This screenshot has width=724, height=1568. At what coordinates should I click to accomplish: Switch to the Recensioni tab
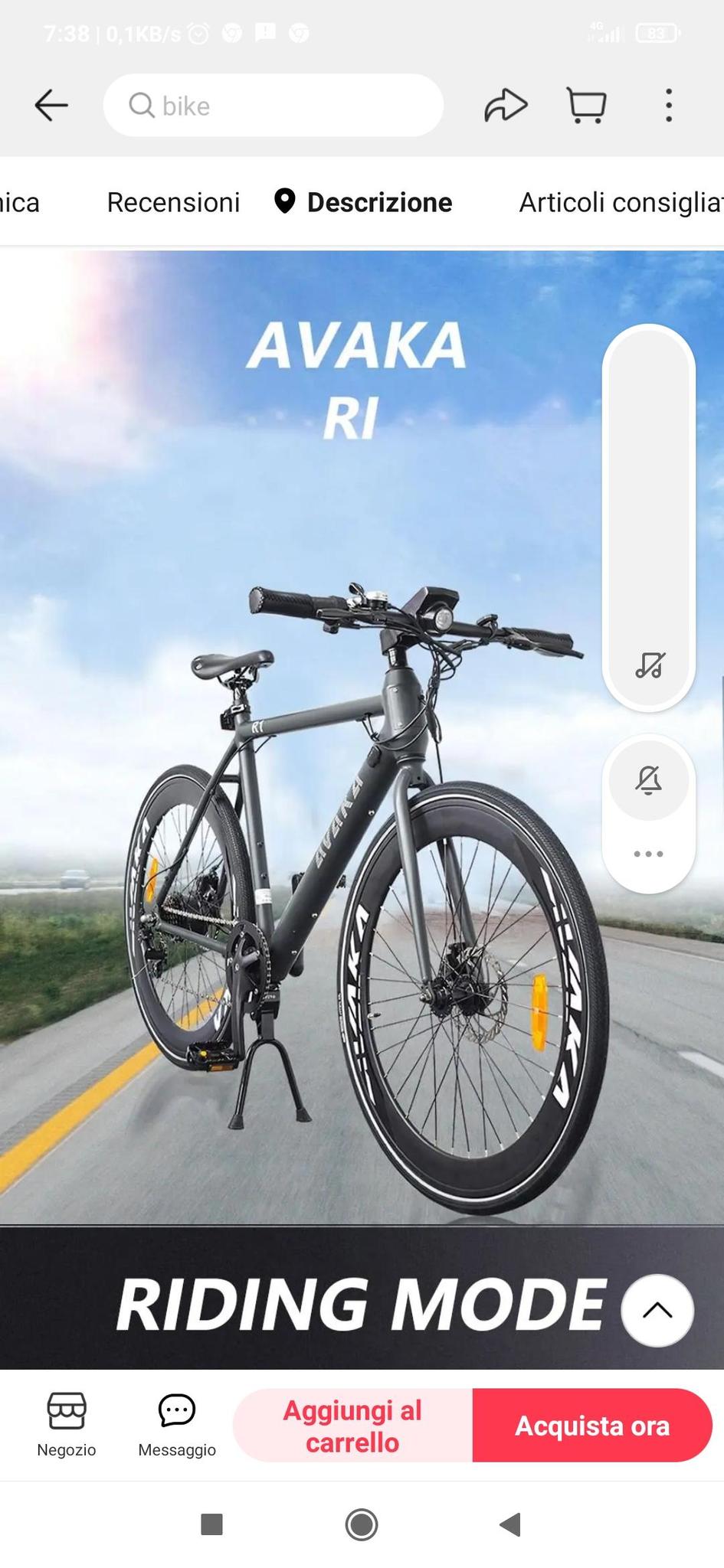173,202
